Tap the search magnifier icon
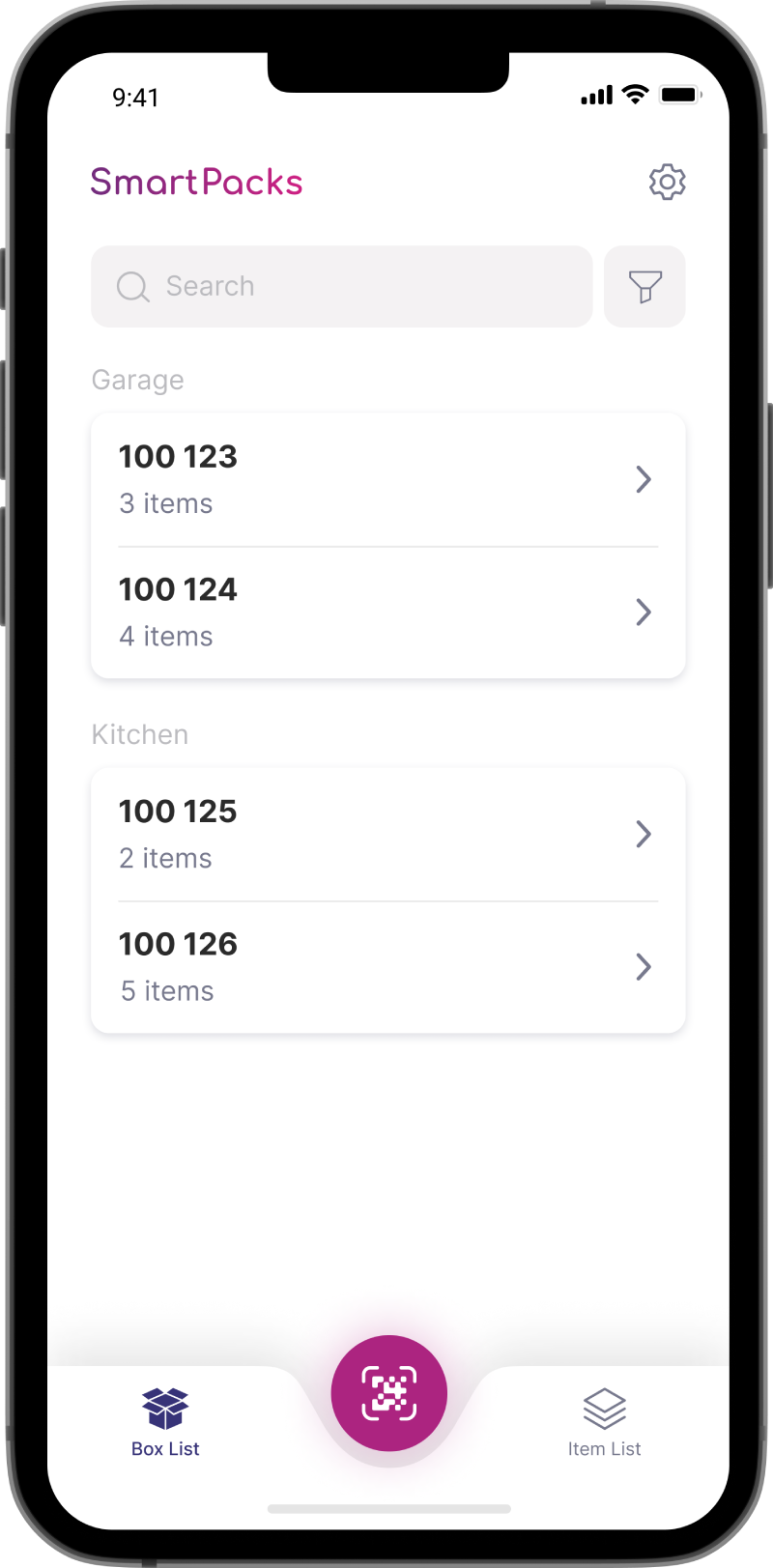 click(132, 286)
